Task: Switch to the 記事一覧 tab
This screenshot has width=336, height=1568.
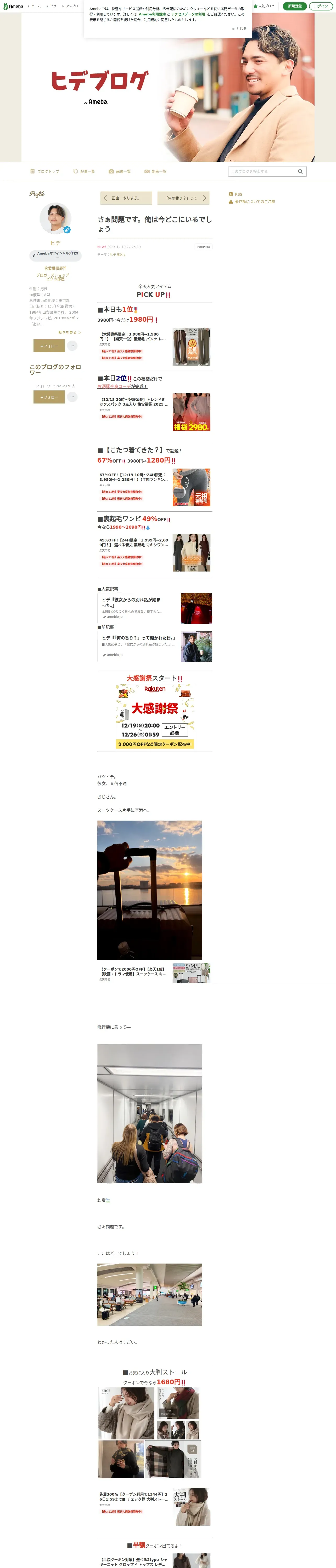Action: point(84,172)
